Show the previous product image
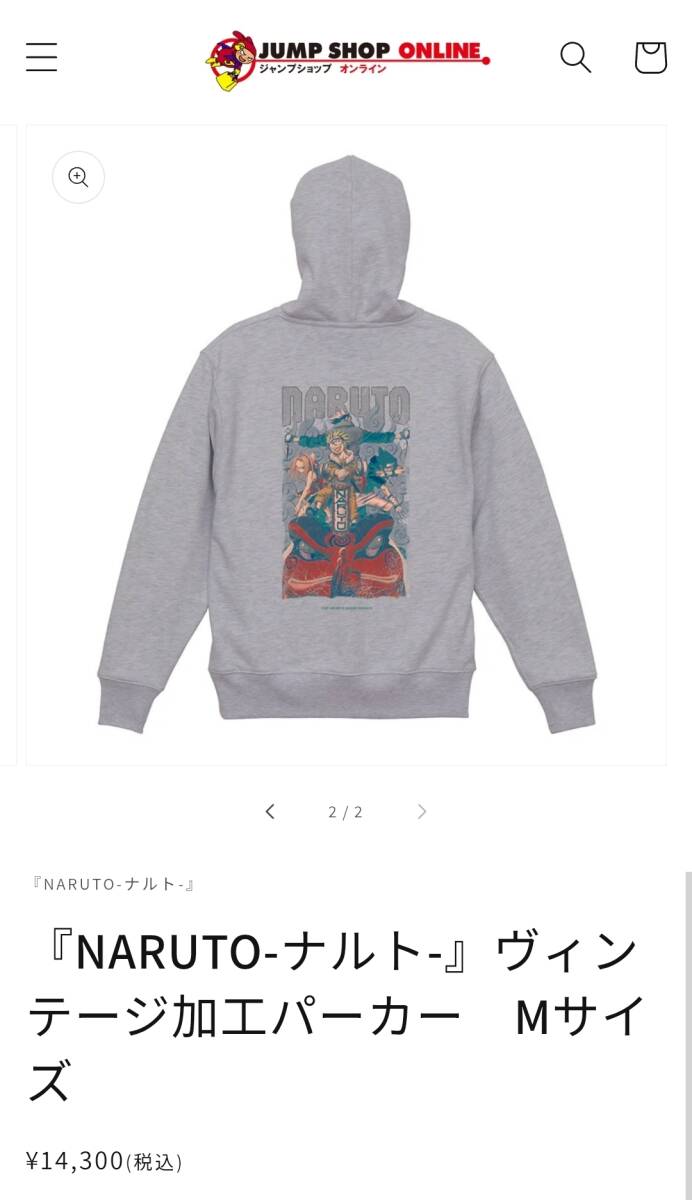This screenshot has width=692, height=1200. pyautogui.click(x=270, y=811)
